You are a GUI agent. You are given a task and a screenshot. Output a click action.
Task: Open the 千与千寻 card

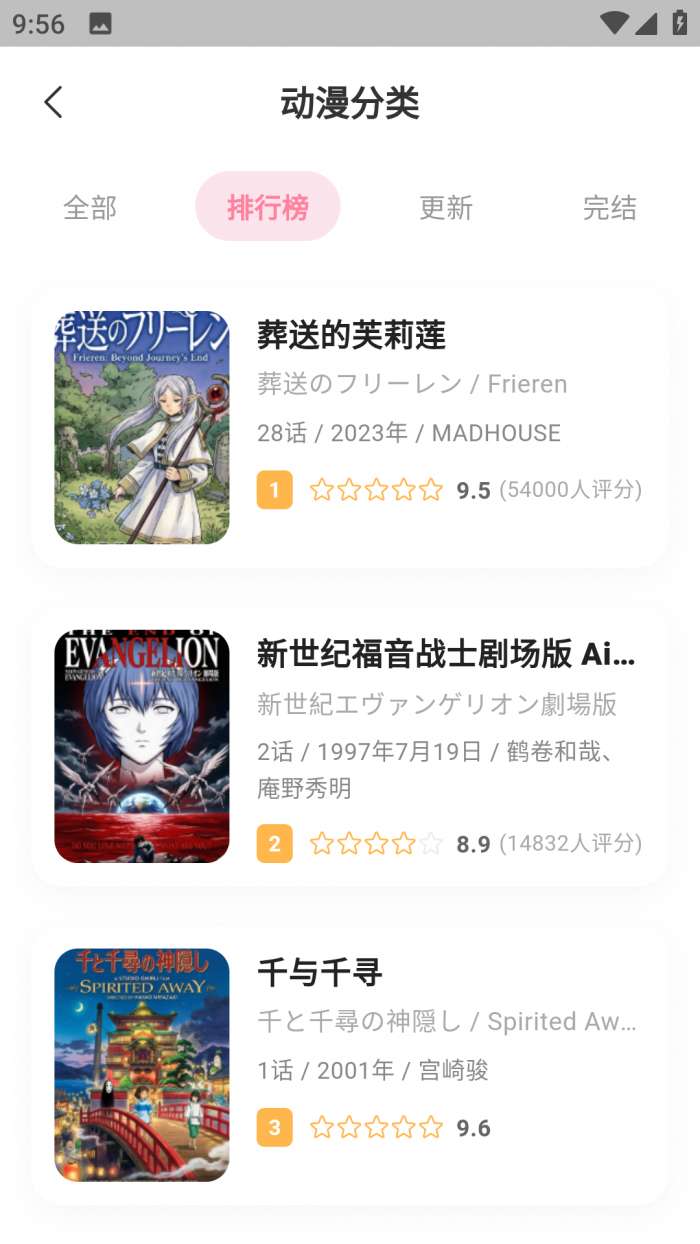point(350,1064)
